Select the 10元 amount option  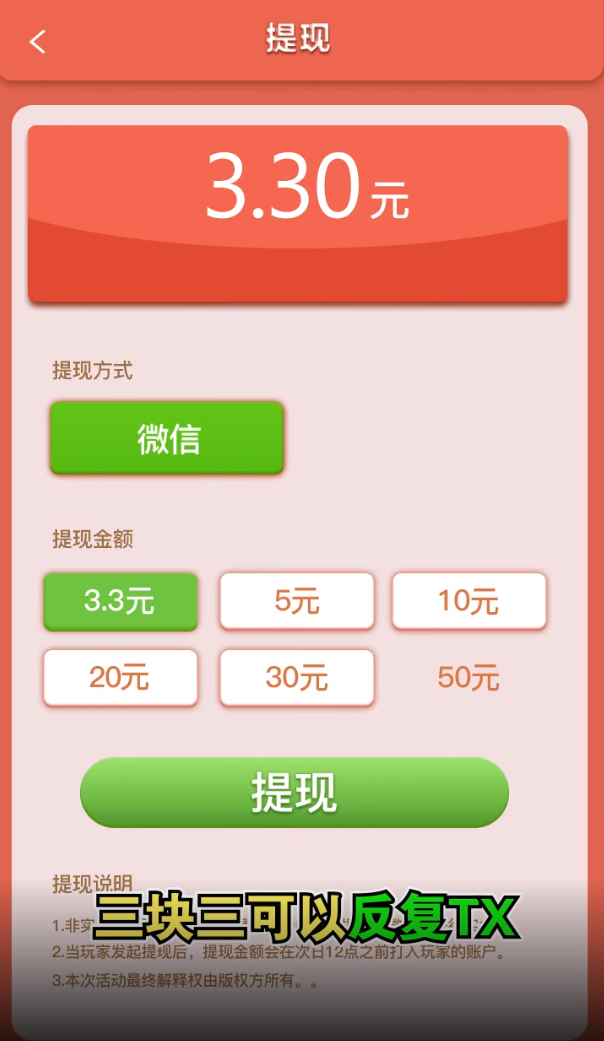pyautogui.click(x=468, y=601)
